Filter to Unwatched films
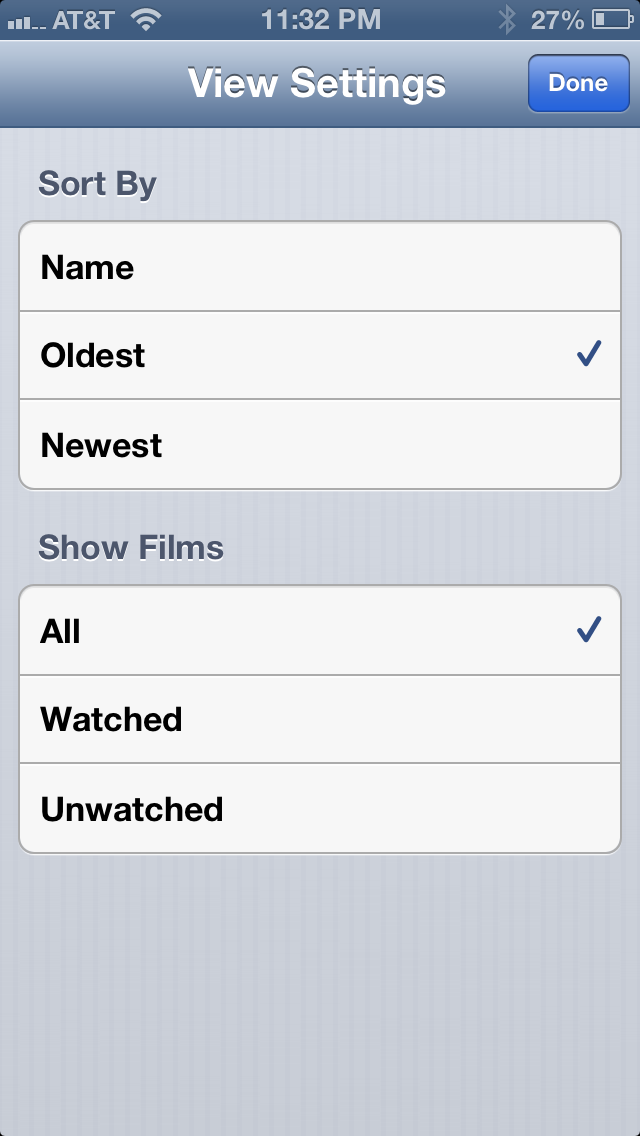The image size is (640, 1136). [x=320, y=808]
